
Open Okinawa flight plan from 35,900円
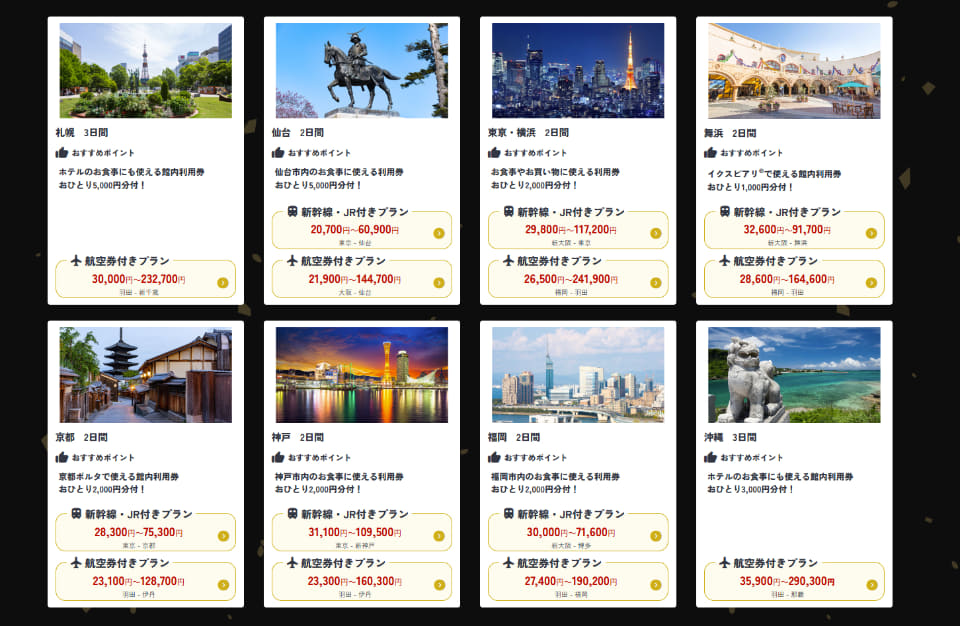coord(793,582)
